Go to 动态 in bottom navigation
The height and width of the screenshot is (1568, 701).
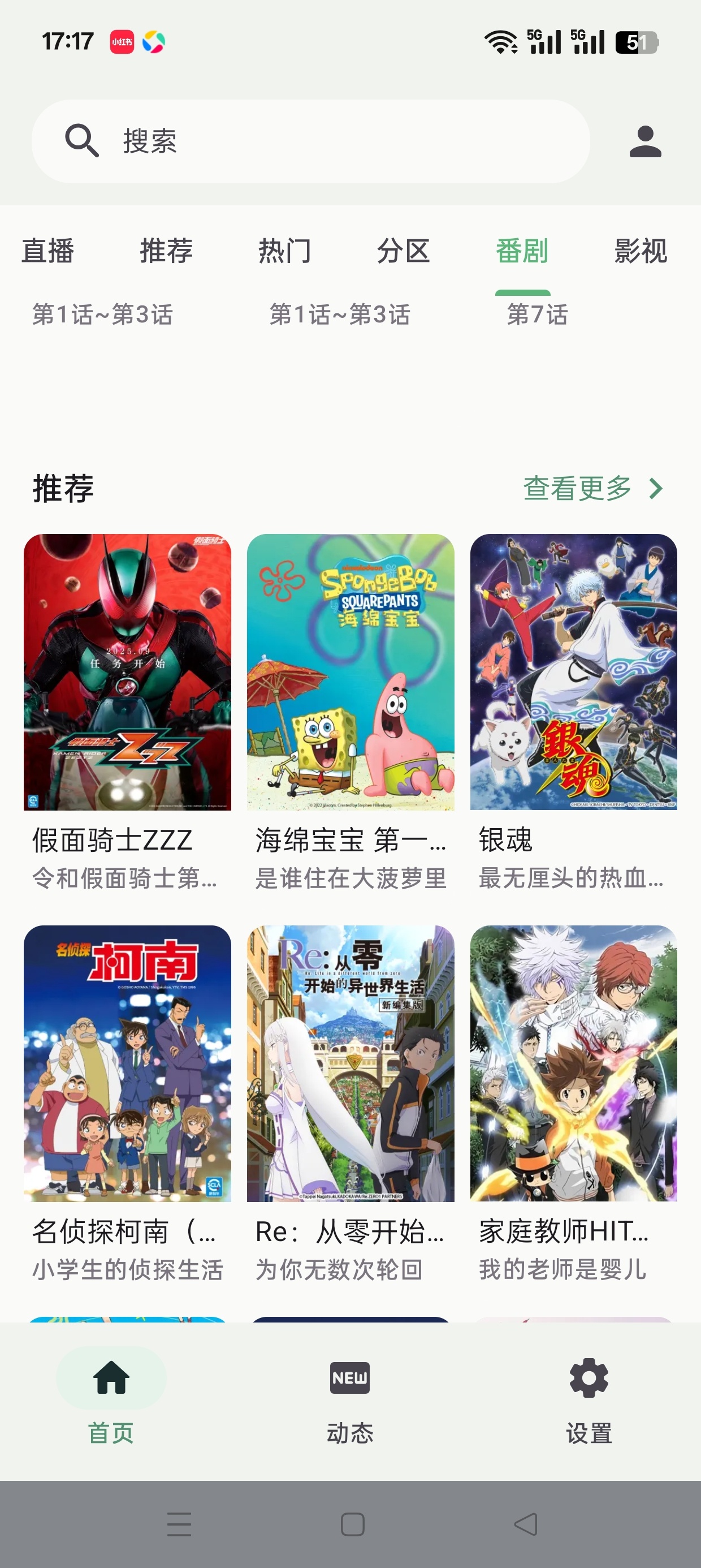[350, 1401]
